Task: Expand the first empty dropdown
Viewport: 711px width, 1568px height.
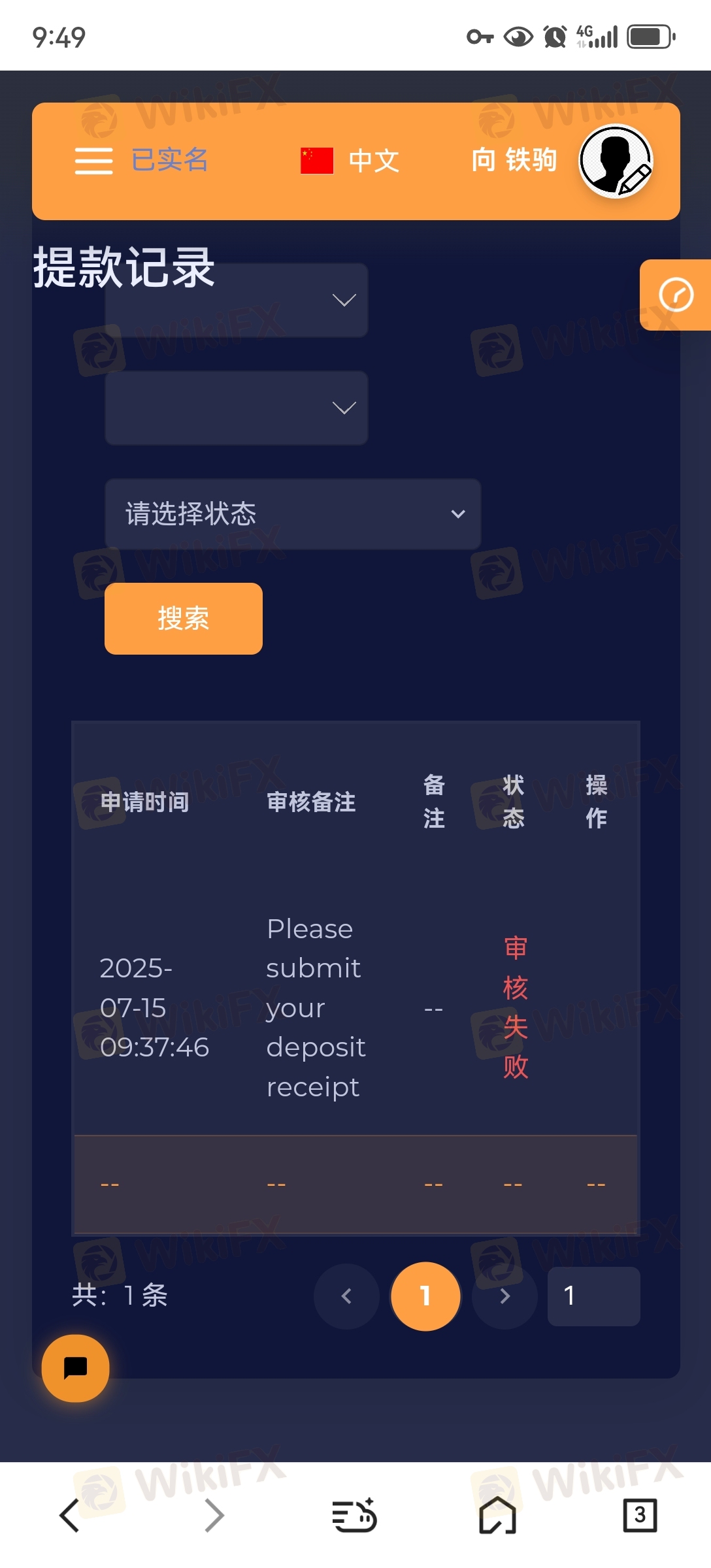Action: tap(237, 301)
